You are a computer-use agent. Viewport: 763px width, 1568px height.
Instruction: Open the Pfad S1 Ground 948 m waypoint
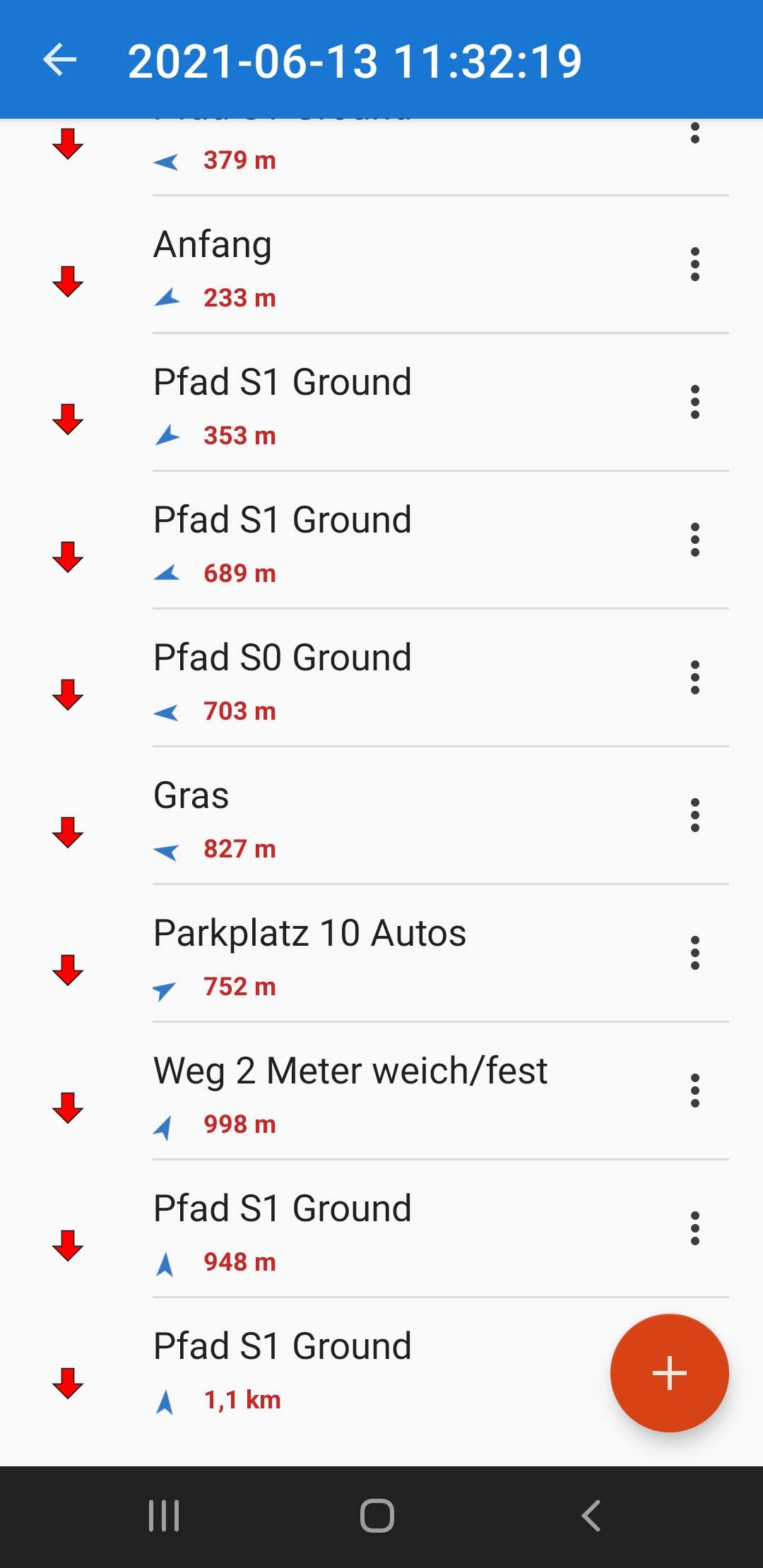[x=353, y=1229]
